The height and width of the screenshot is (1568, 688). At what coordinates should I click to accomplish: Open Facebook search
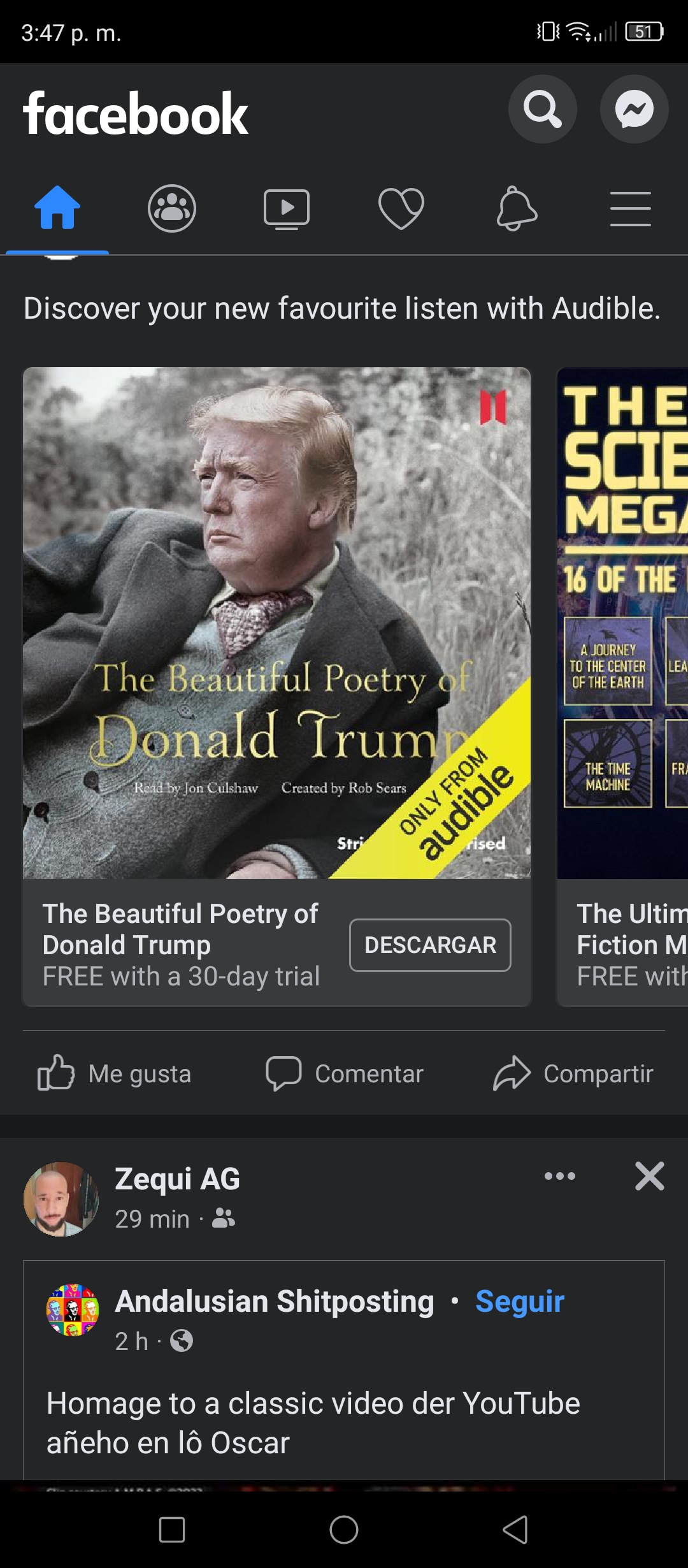542,110
